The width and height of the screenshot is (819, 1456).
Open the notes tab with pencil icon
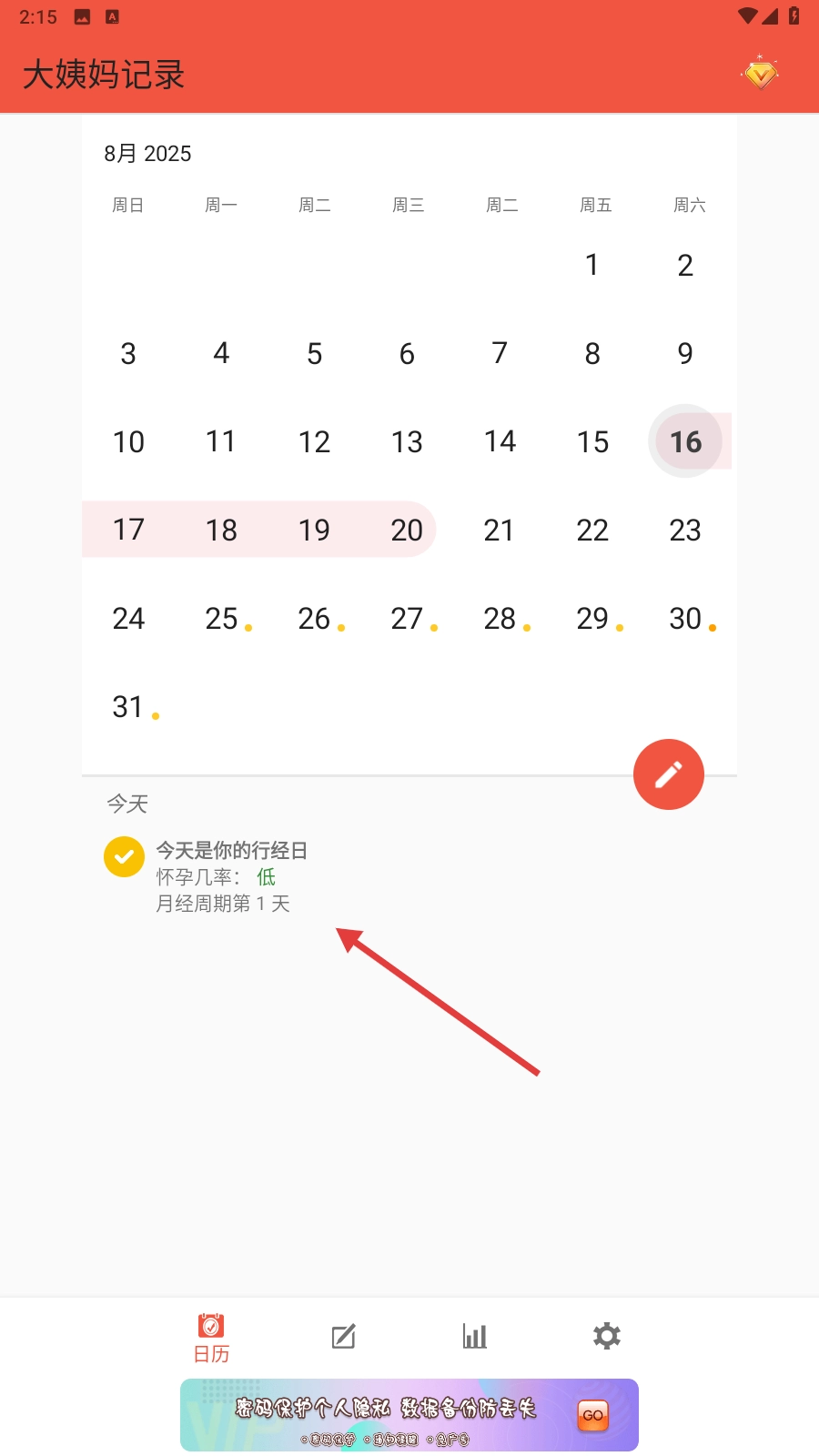click(343, 1336)
